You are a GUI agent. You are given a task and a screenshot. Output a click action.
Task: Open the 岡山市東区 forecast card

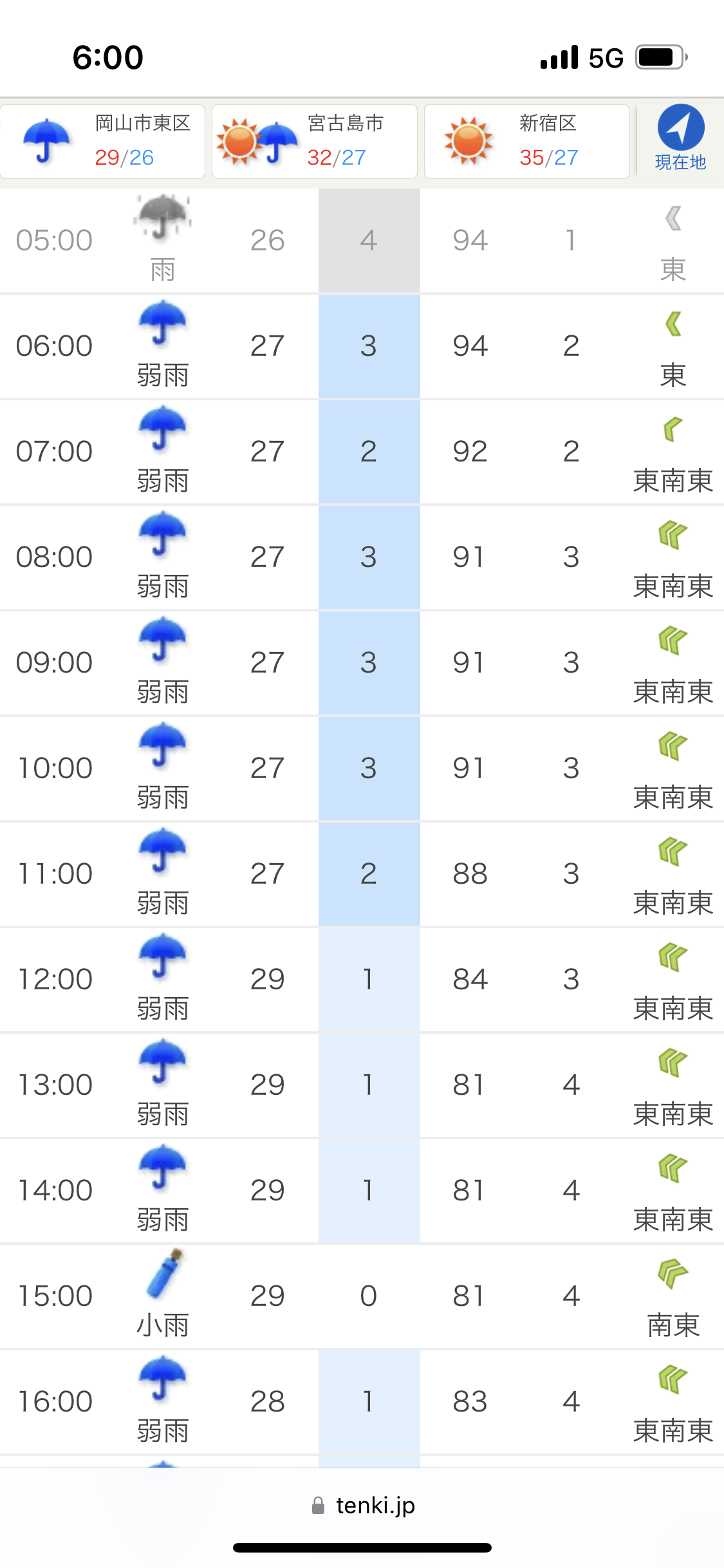[103, 142]
